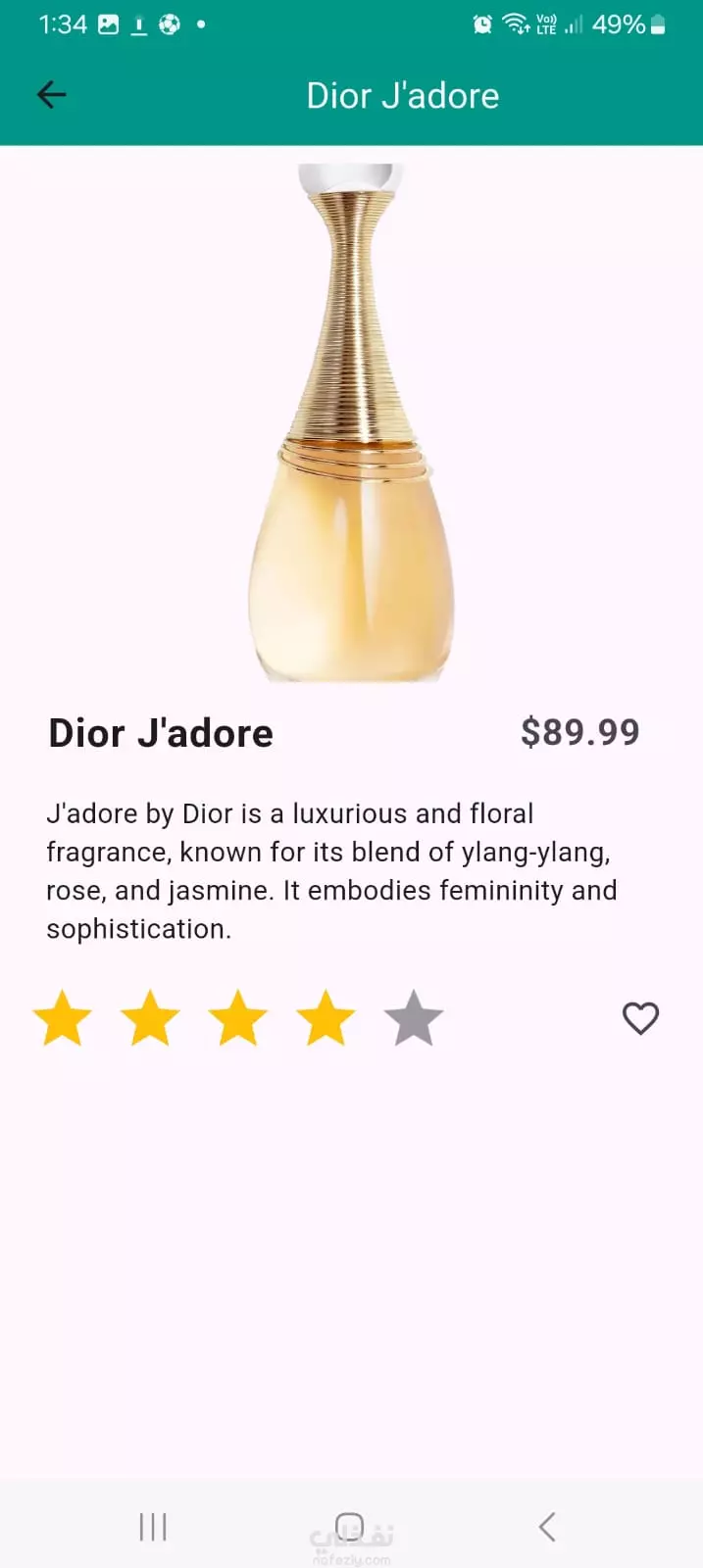Set the rating to one star
703x1568 pixels.
click(x=63, y=1017)
